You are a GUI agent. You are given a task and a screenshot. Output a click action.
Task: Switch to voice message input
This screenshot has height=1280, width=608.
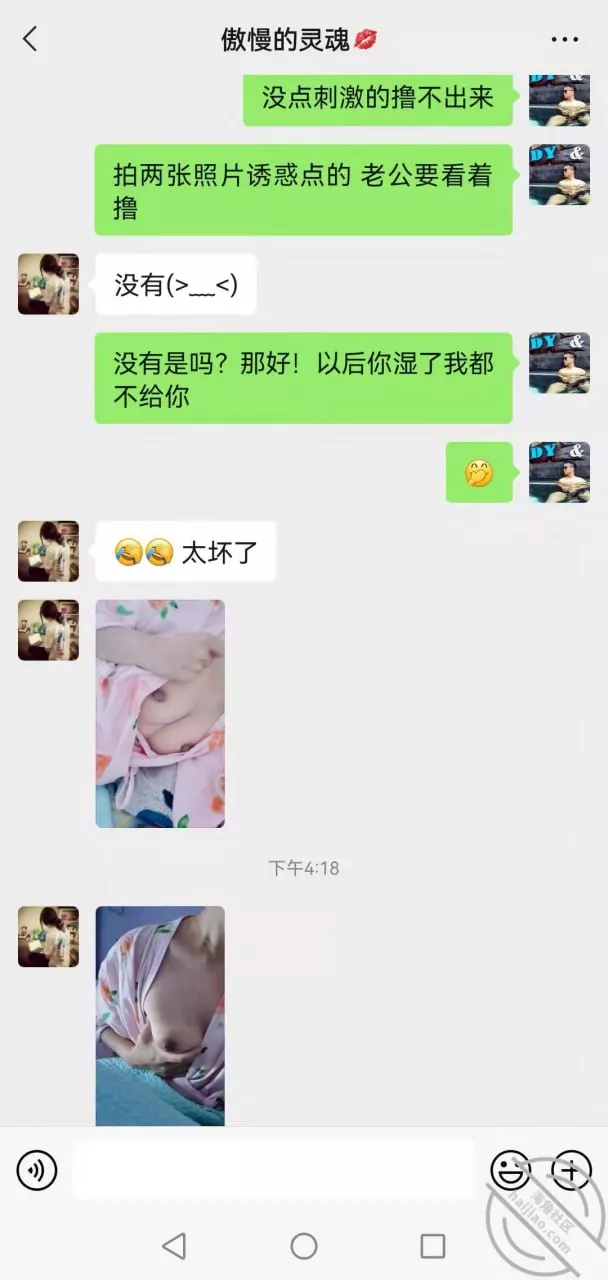37,1170
